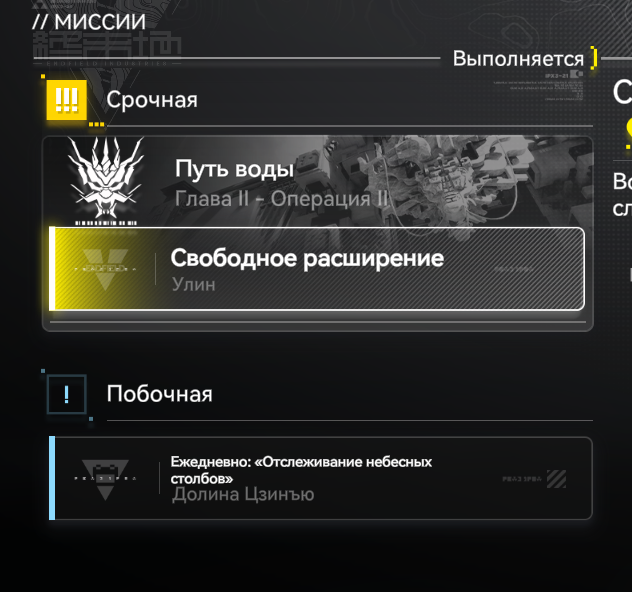Open the Путь воды mission
632x592 pixels.
[318, 181]
